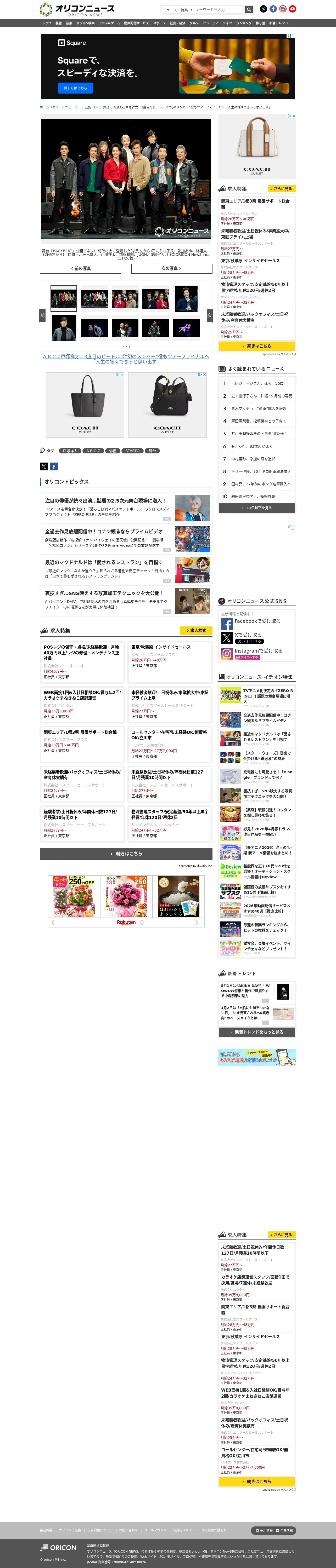Expand ranking with 11位以下を見る

pyautogui.click(x=257, y=508)
